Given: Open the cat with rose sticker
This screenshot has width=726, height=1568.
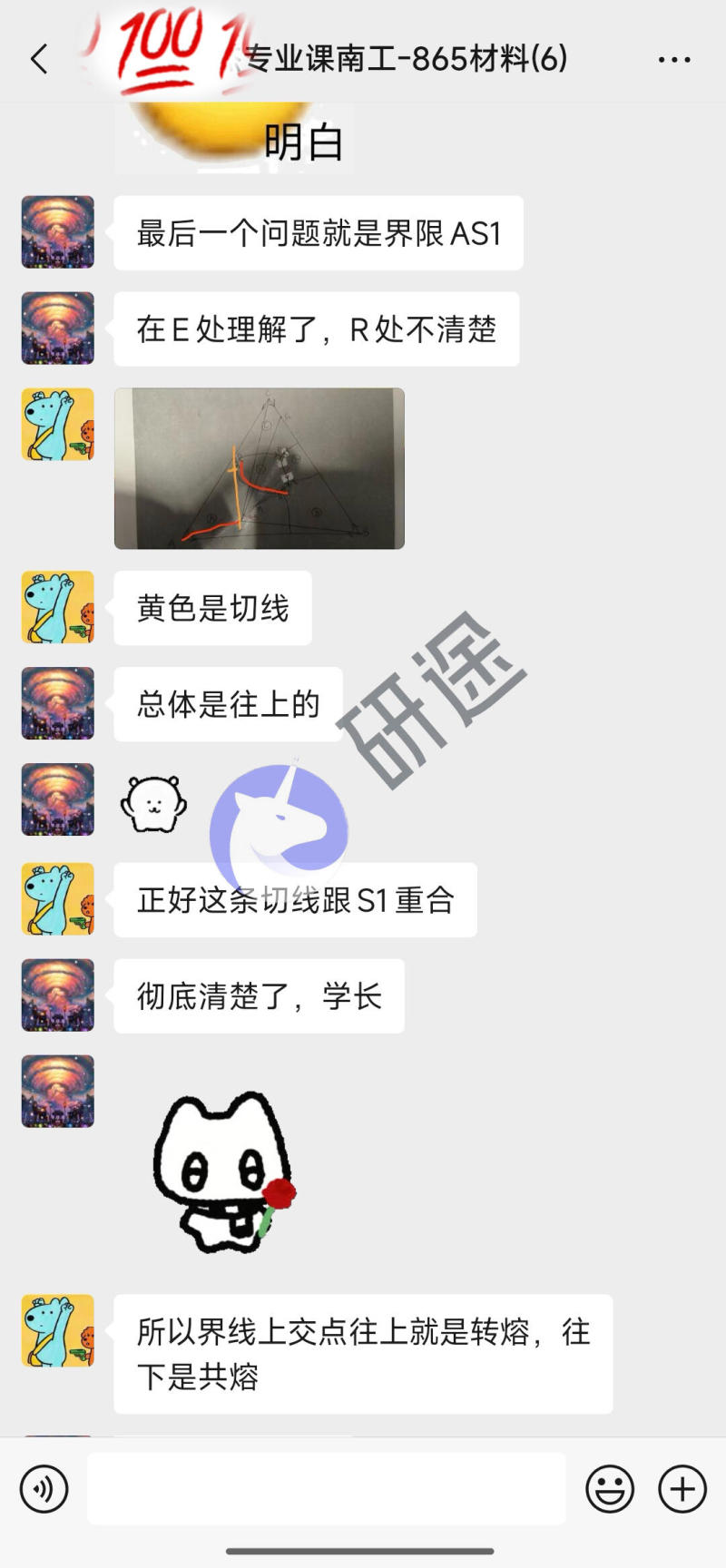Looking at the screenshot, I should (x=225, y=1172).
